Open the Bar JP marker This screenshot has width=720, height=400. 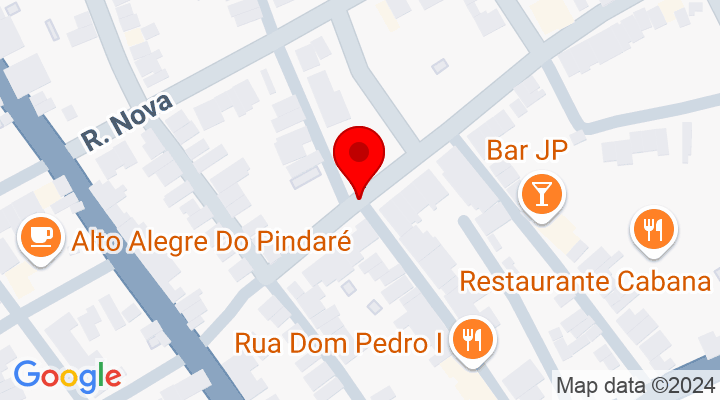(x=542, y=193)
